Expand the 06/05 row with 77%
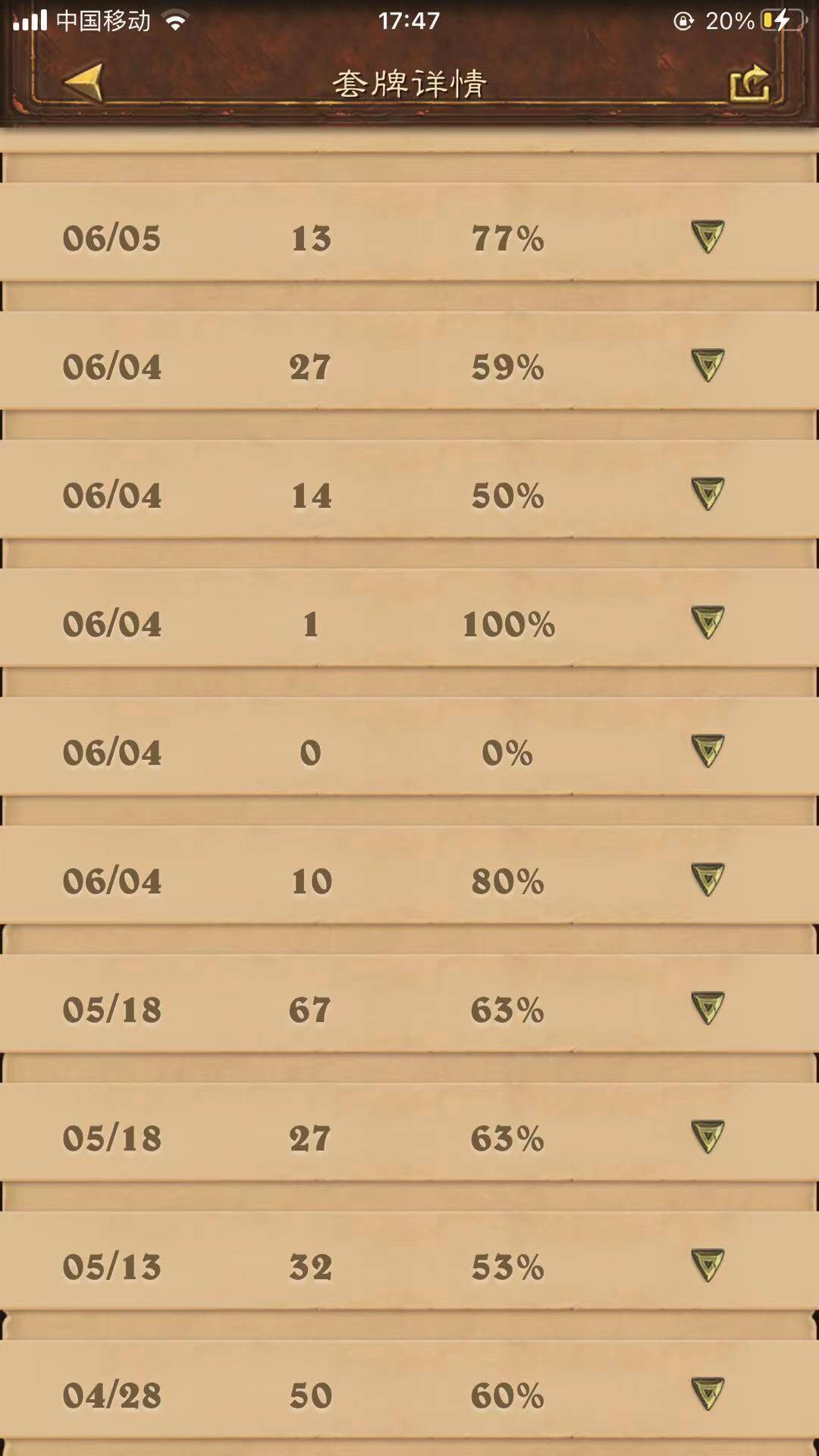The width and height of the screenshot is (819, 1456). 708,237
